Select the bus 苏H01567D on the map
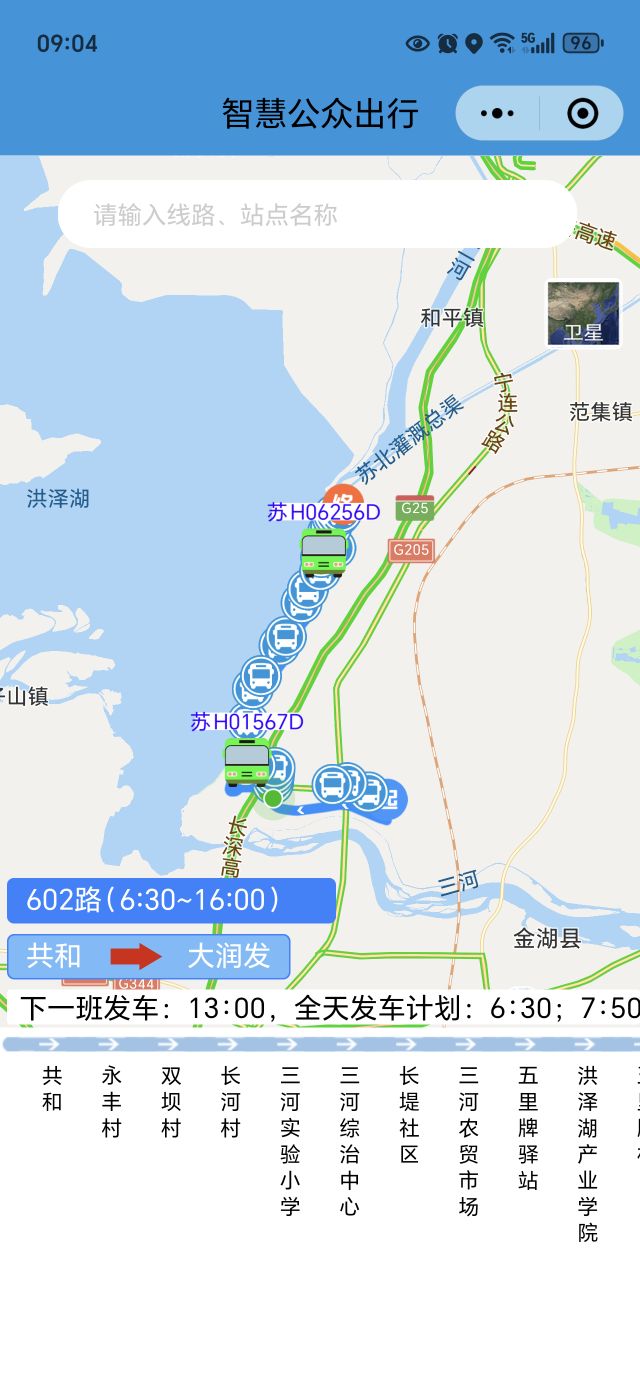The height and width of the screenshot is (1400, 640). coord(246,764)
